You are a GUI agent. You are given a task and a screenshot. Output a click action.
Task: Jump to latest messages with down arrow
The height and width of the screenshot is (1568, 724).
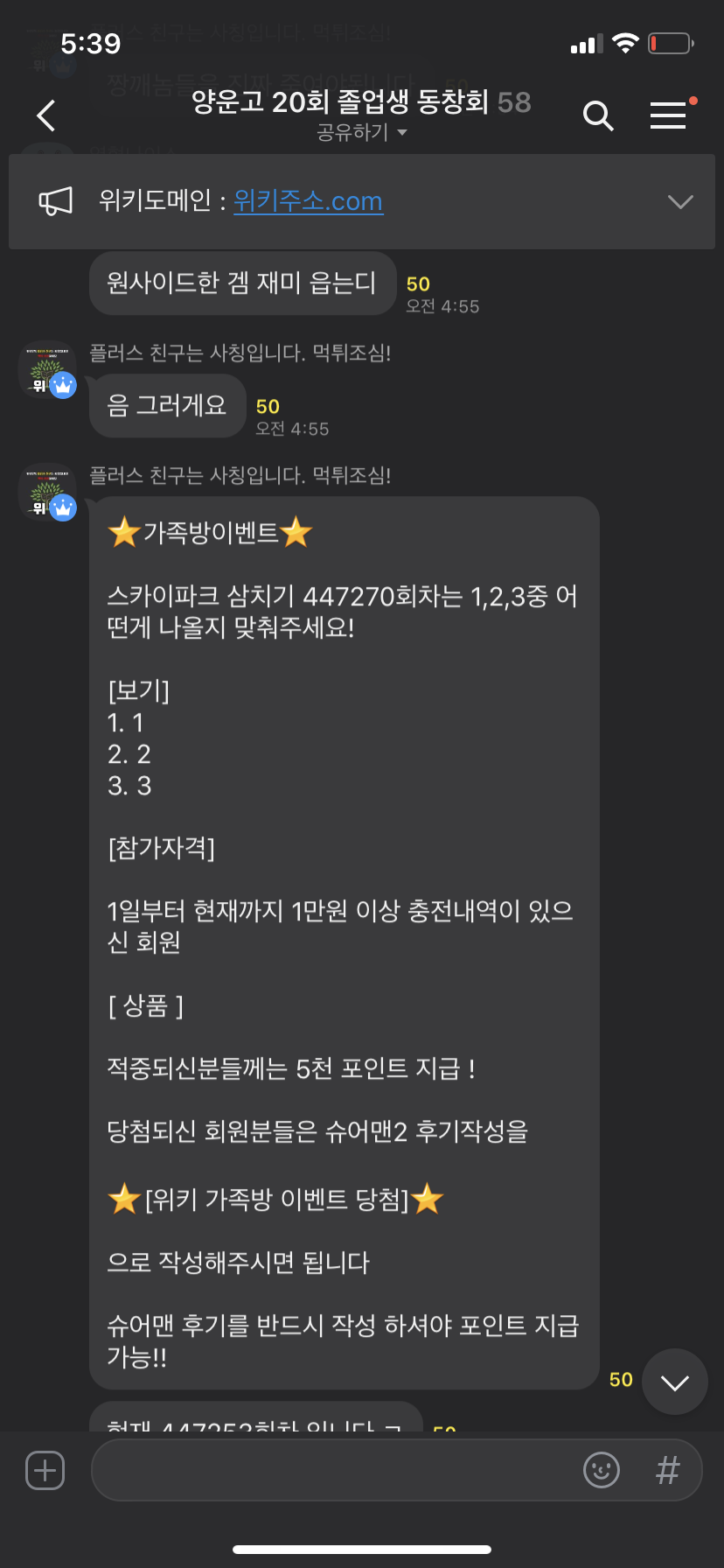coord(674,1382)
